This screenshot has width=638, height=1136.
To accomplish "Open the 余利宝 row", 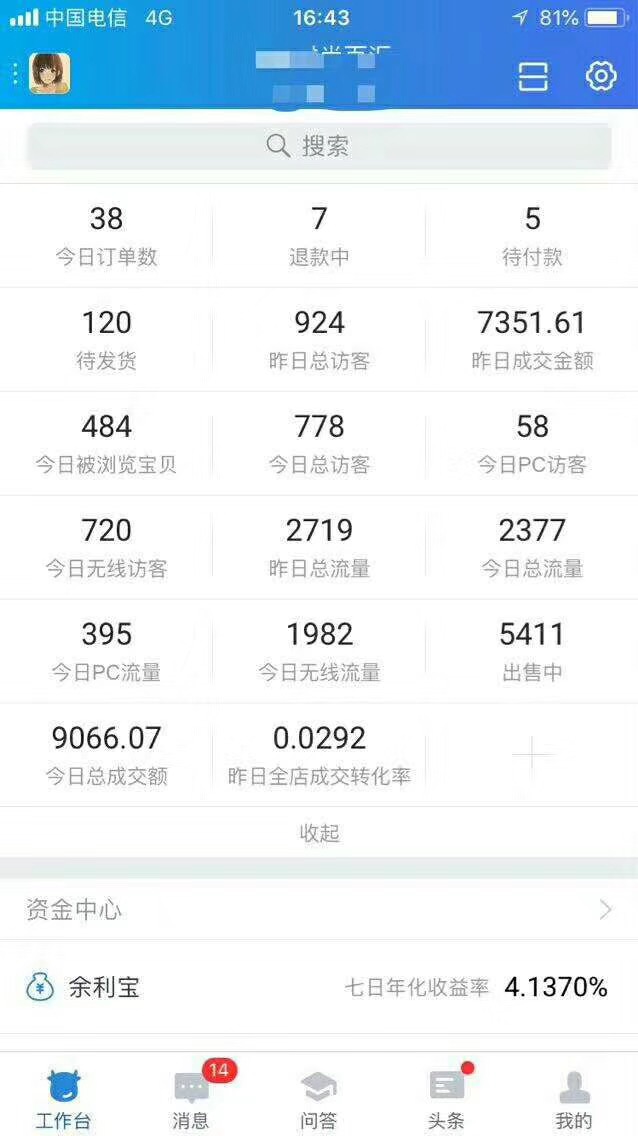I will pos(319,988).
